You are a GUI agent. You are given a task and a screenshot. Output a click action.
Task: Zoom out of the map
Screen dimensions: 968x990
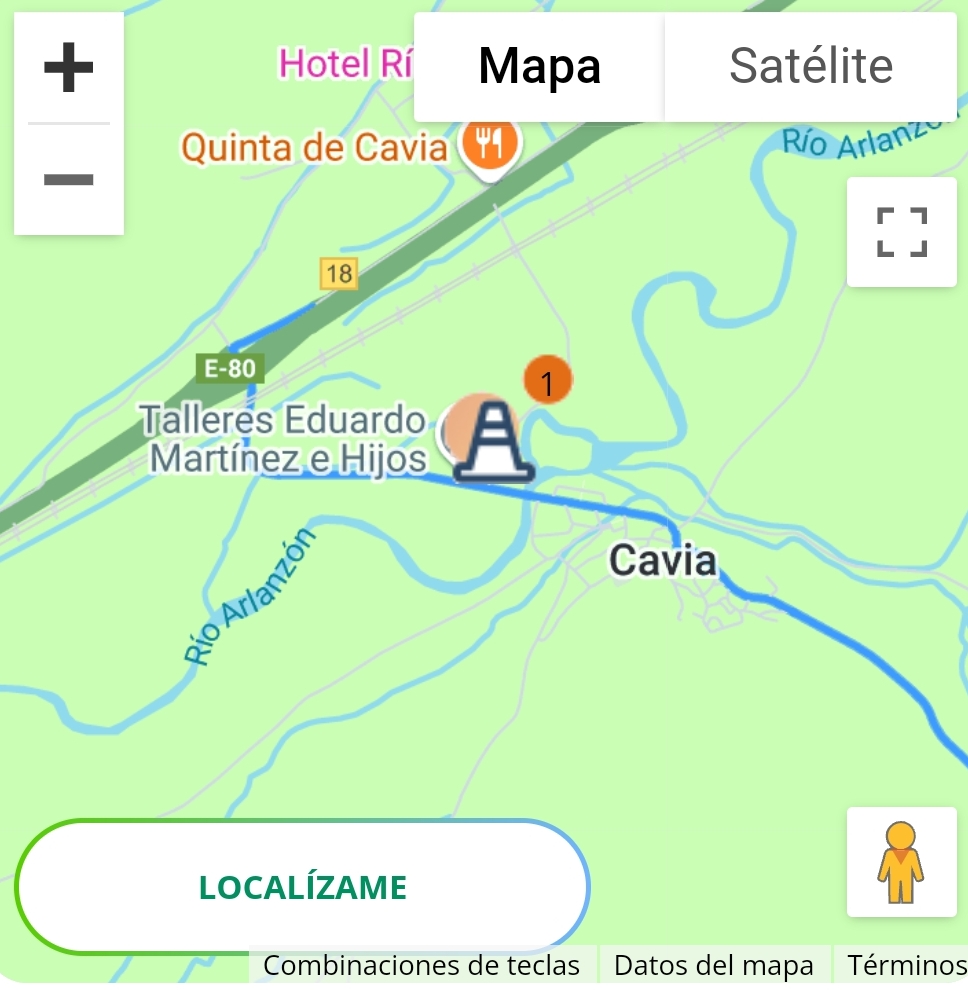pos(68,180)
